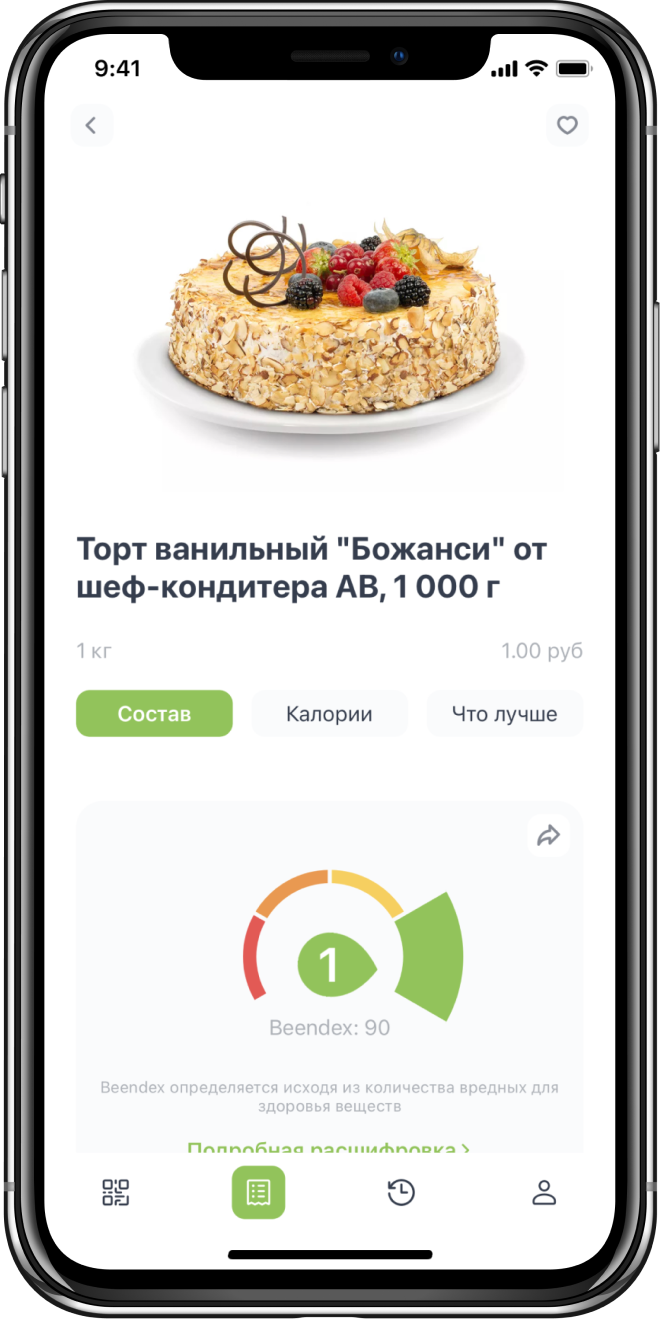The width and height of the screenshot is (660, 1319).
Task: Add the cake to favorites
Action: click(x=567, y=126)
